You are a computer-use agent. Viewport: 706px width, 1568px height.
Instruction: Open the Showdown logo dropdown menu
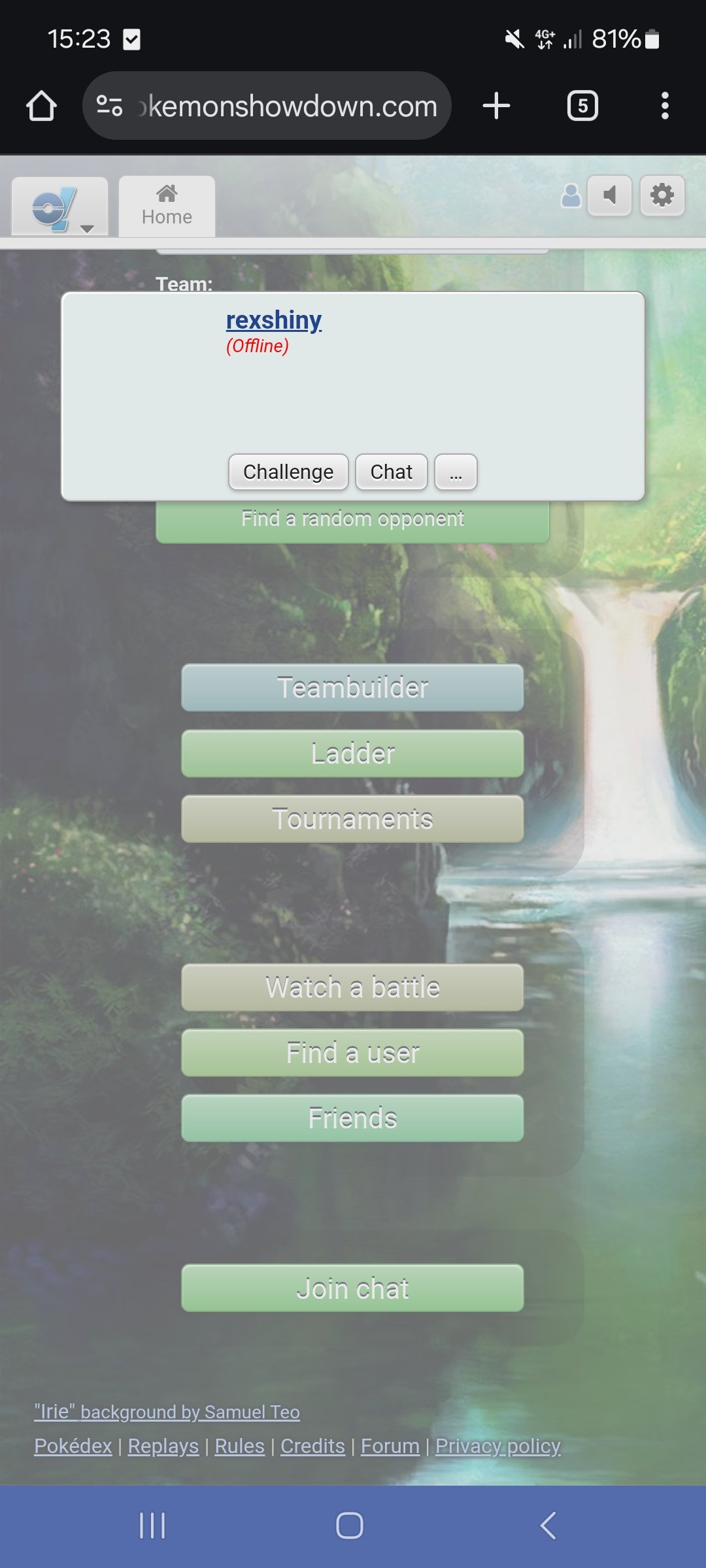59,207
